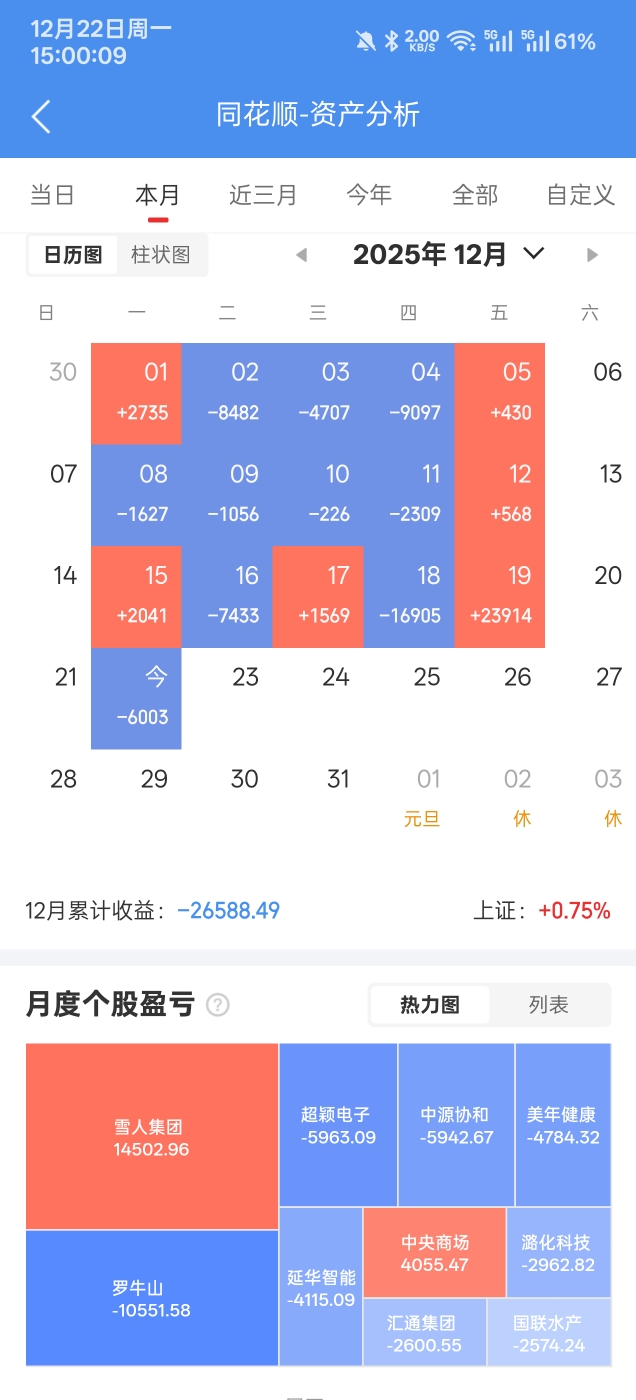Choose the 自定义 tab

[580, 195]
